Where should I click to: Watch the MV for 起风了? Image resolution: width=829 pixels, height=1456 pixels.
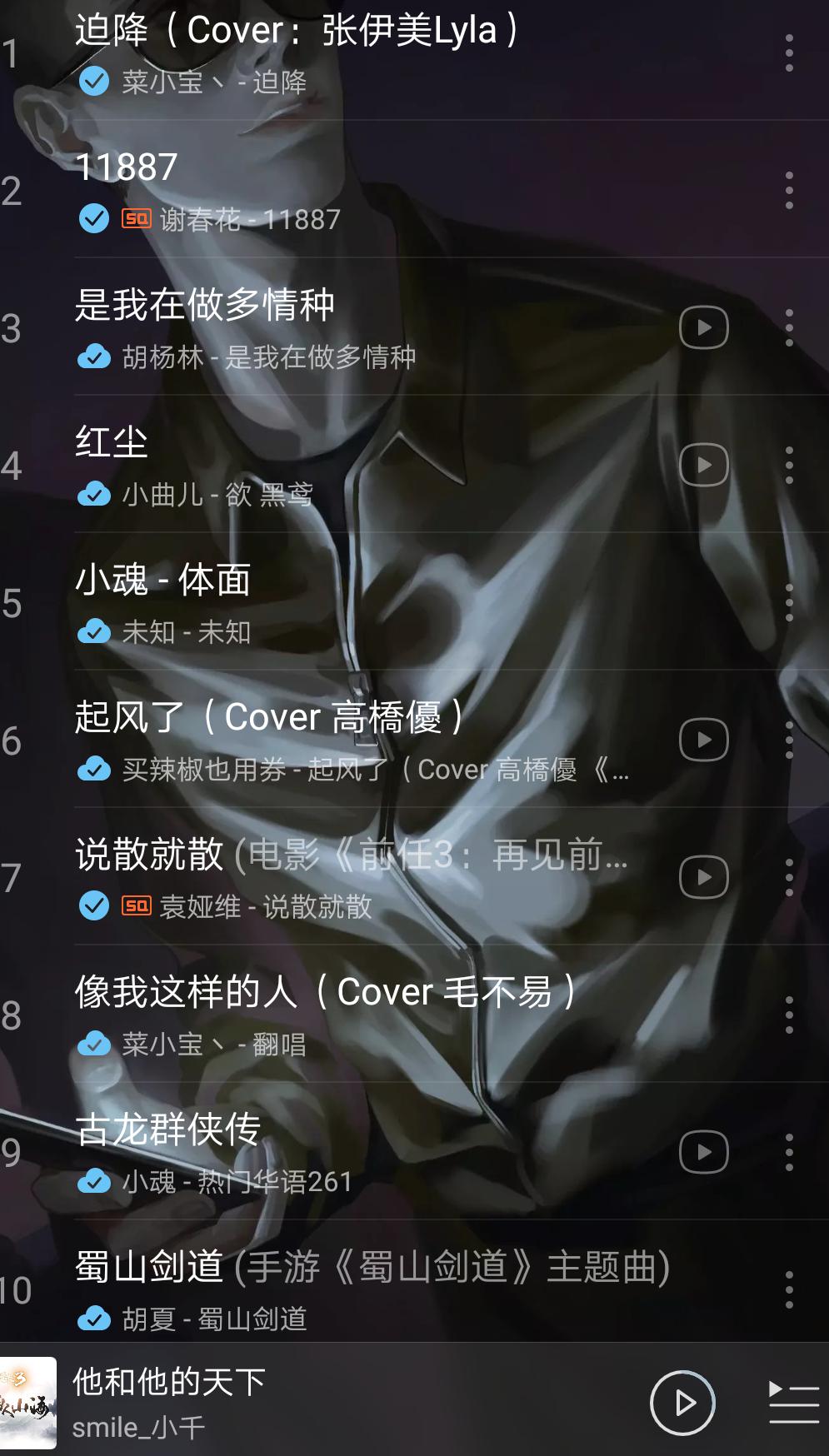pyautogui.click(x=704, y=740)
